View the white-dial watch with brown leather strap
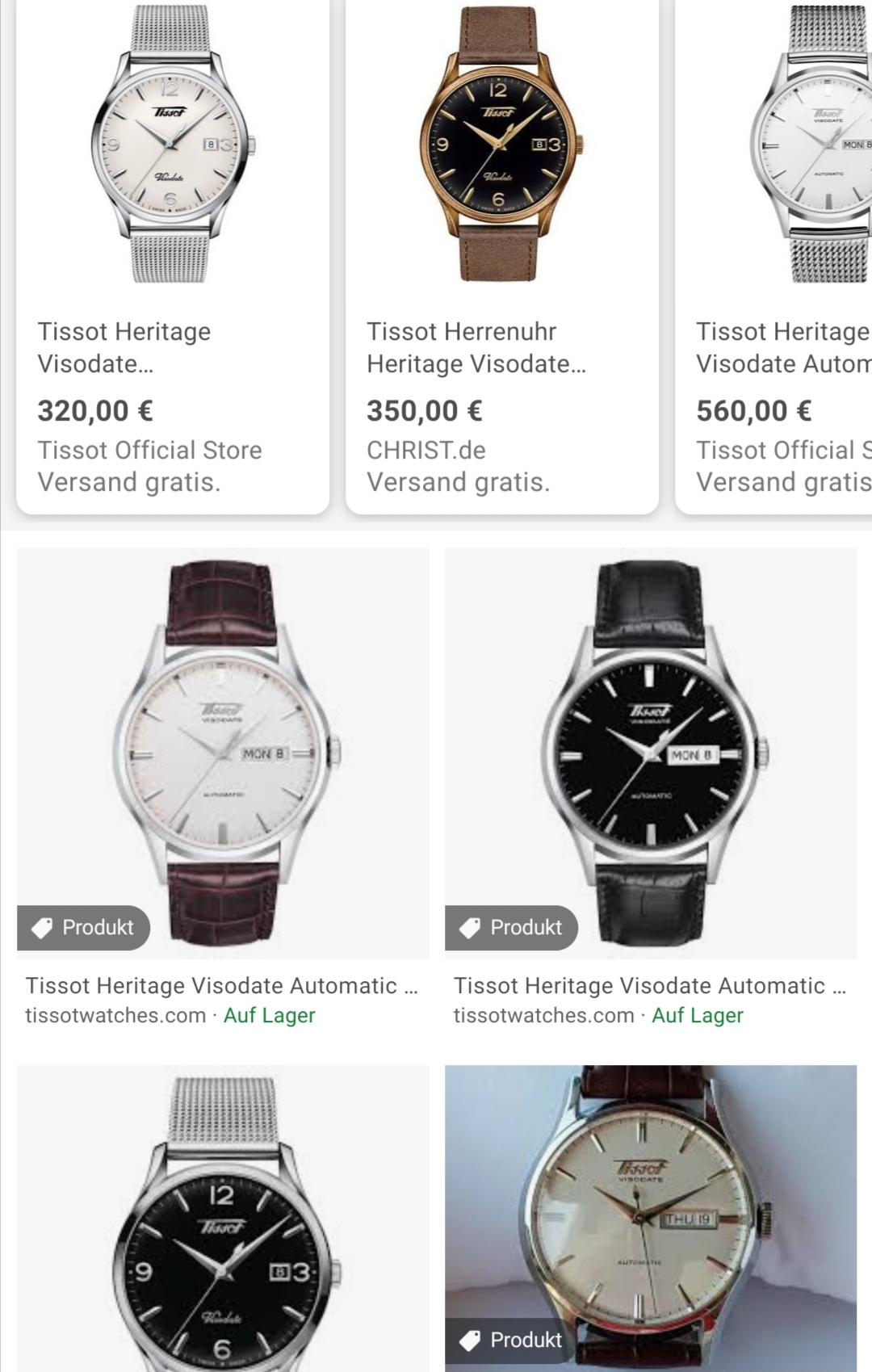 point(223,753)
